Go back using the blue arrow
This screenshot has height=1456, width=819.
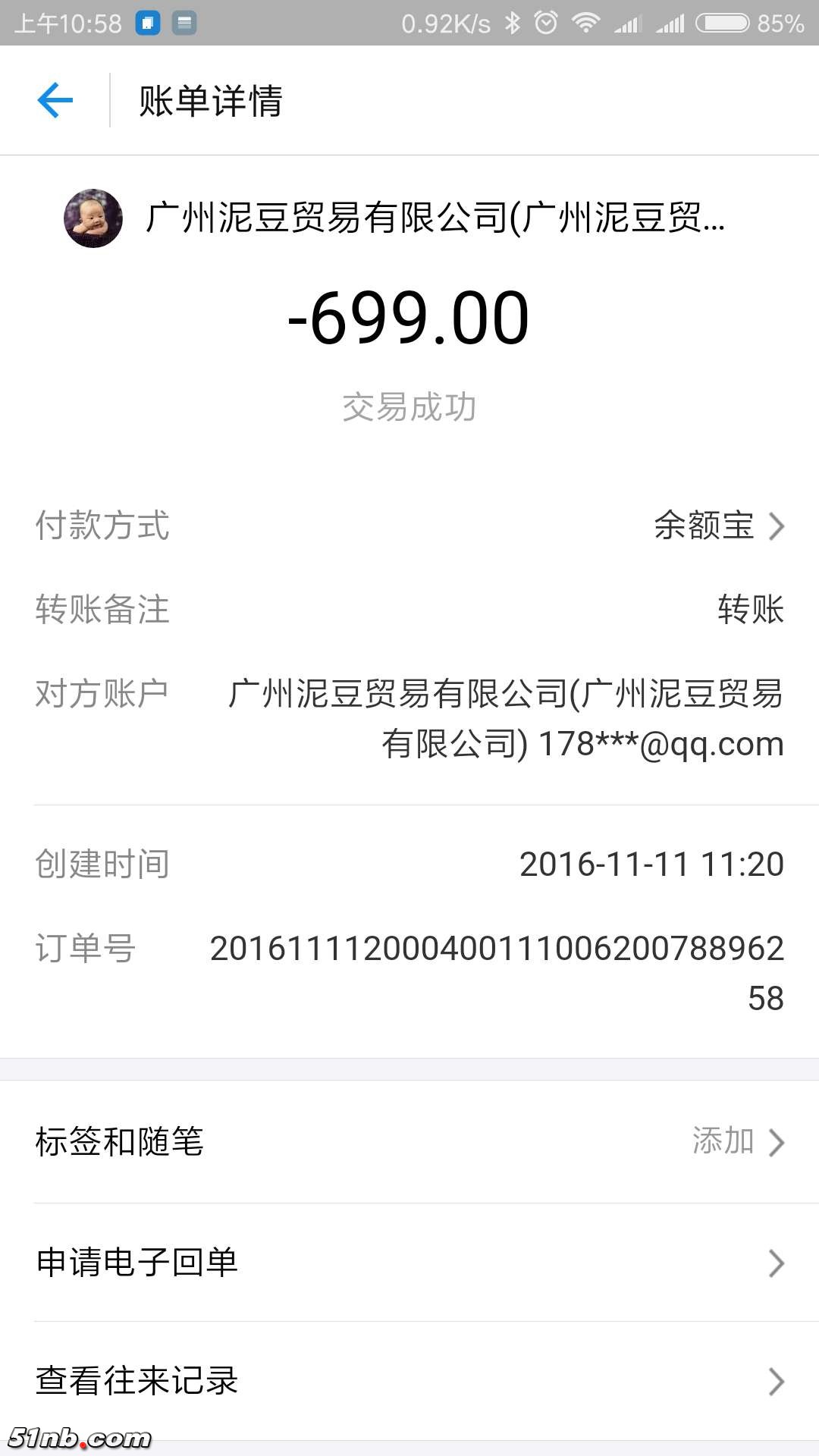pyautogui.click(x=55, y=100)
